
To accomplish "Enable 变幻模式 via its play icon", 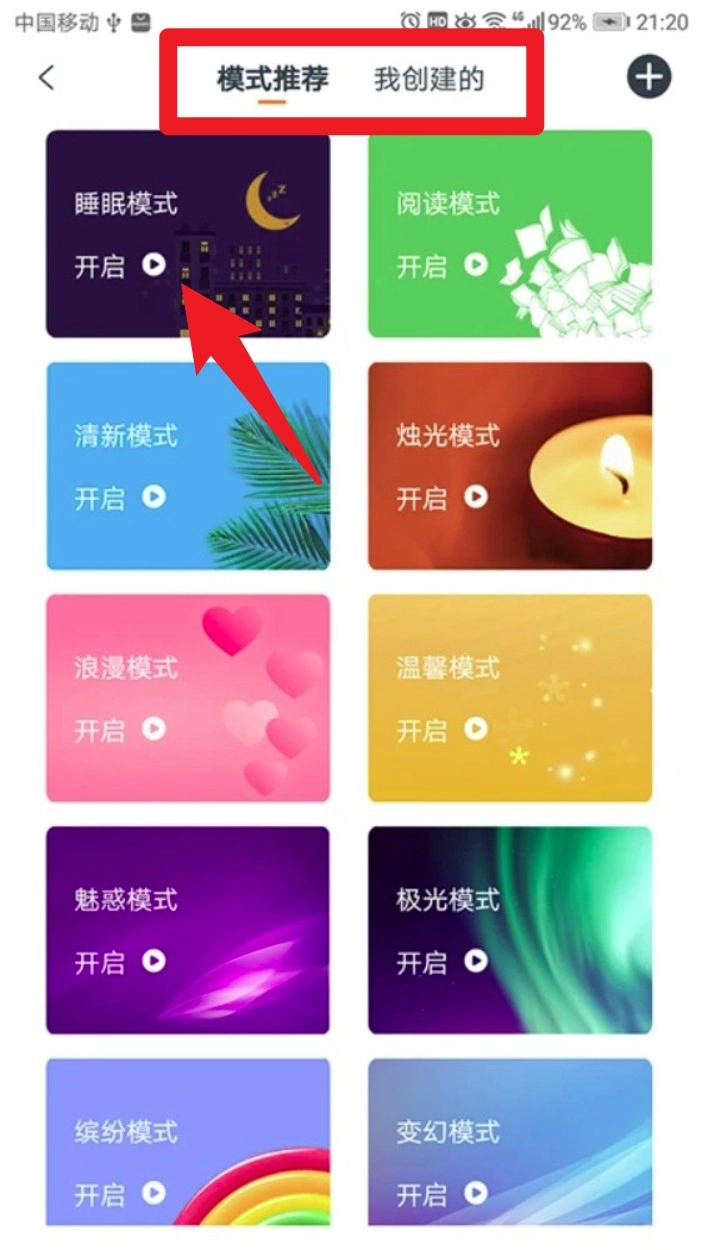I will coord(475,1193).
